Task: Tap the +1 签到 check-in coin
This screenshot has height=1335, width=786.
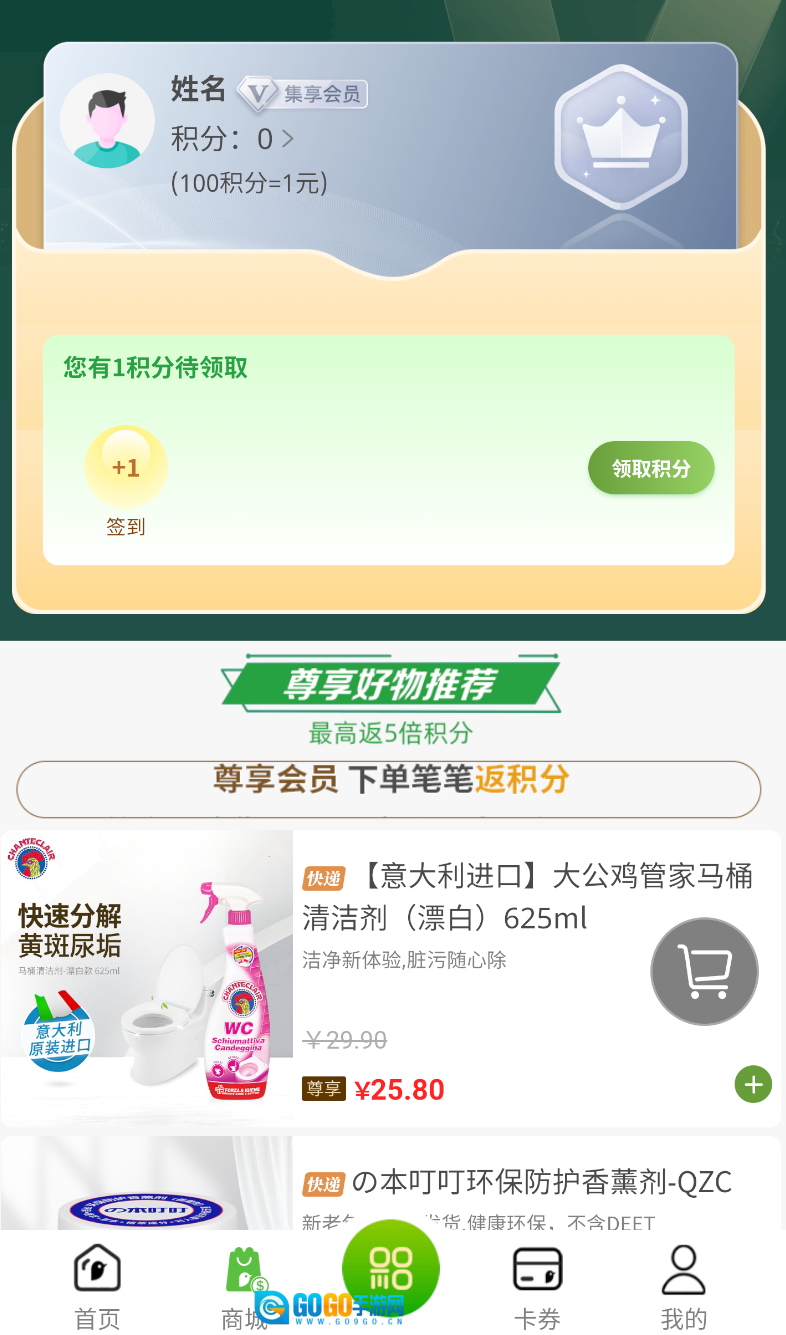Action: pyautogui.click(x=126, y=468)
